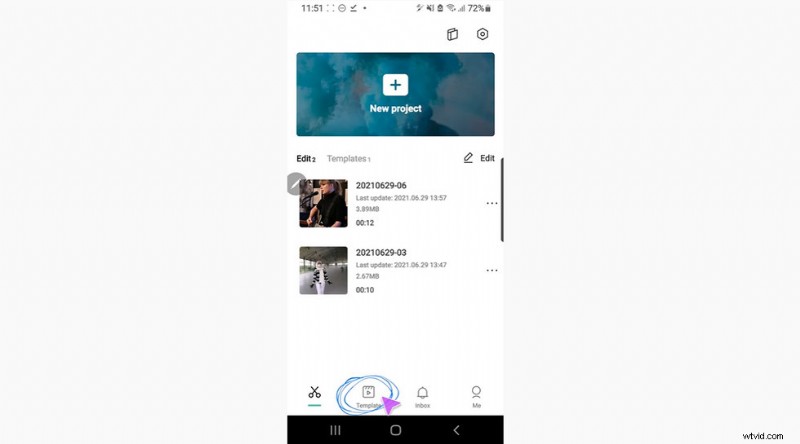The width and height of the screenshot is (800, 444).
Task: Open the Inbox tab
Action: (422, 396)
